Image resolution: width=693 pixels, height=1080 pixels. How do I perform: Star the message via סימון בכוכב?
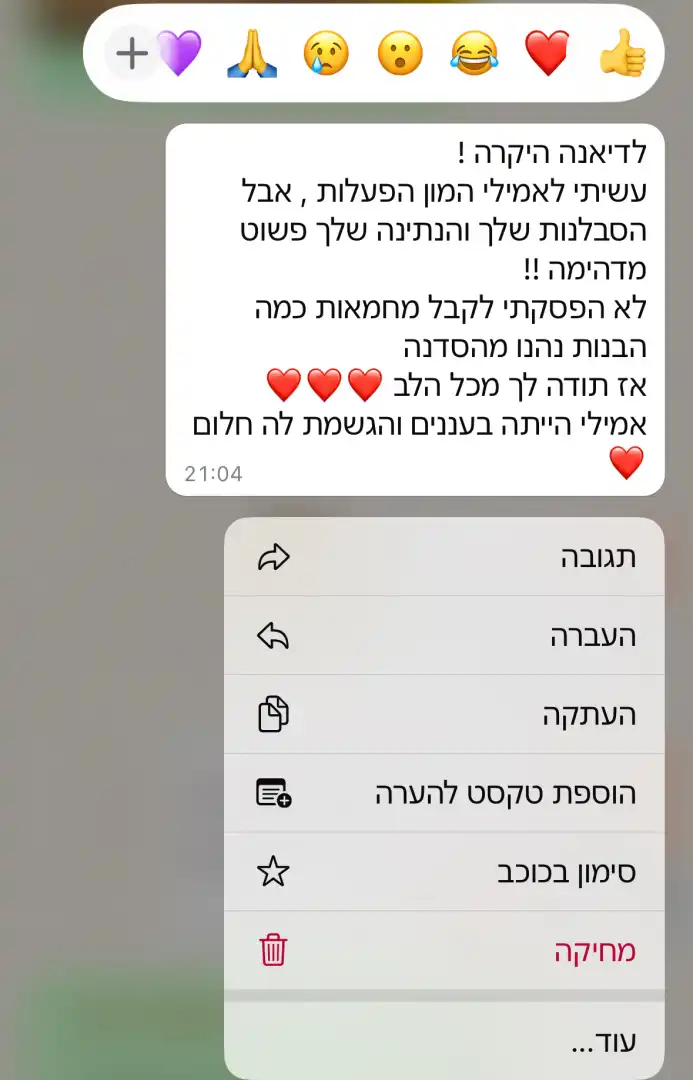tap(444, 872)
